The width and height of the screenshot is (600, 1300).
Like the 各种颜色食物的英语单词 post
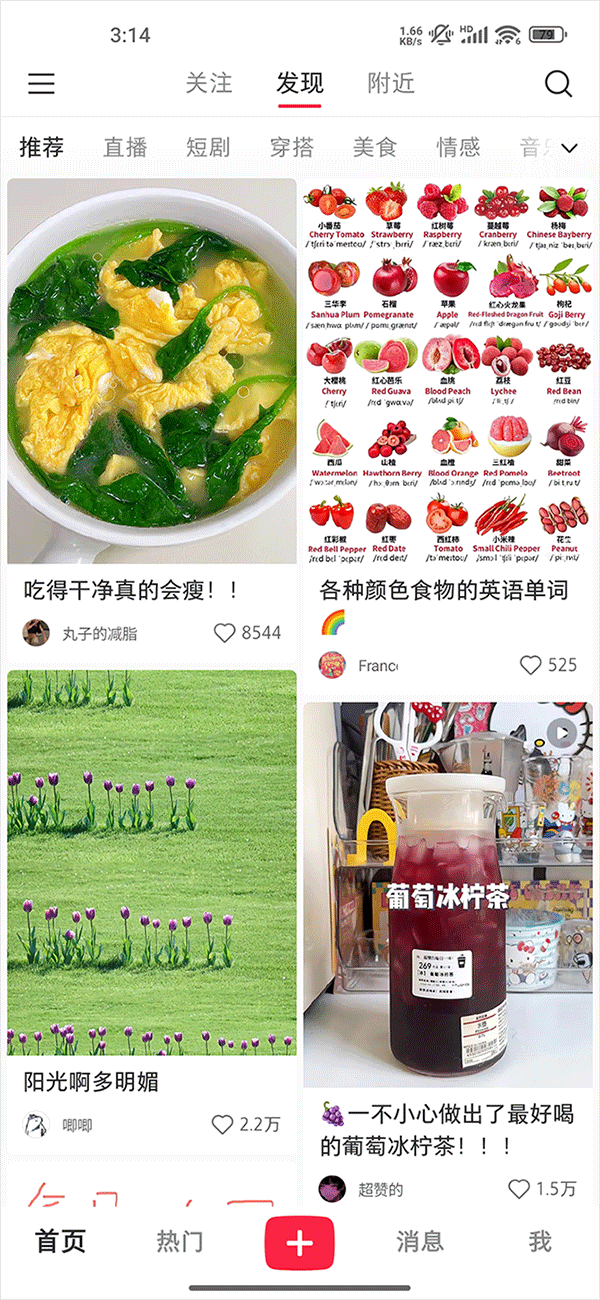(x=531, y=665)
